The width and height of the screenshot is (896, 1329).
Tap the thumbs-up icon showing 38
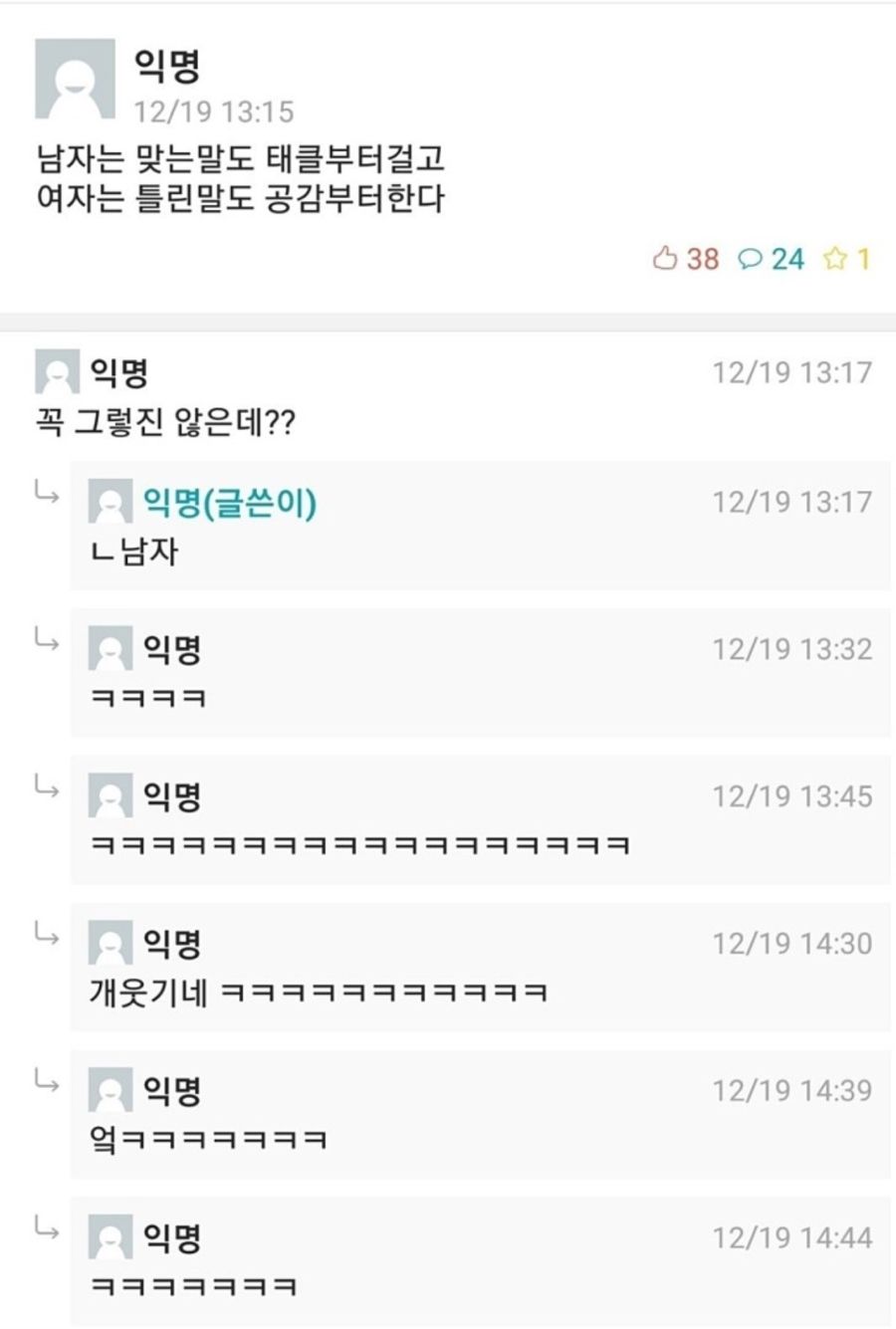point(665,259)
